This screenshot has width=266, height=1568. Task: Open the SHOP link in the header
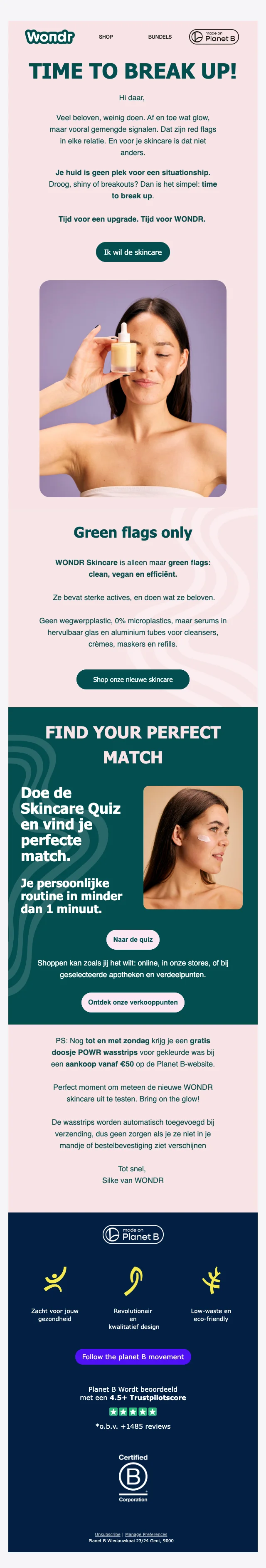pyautogui.click(x=106, y=37)
